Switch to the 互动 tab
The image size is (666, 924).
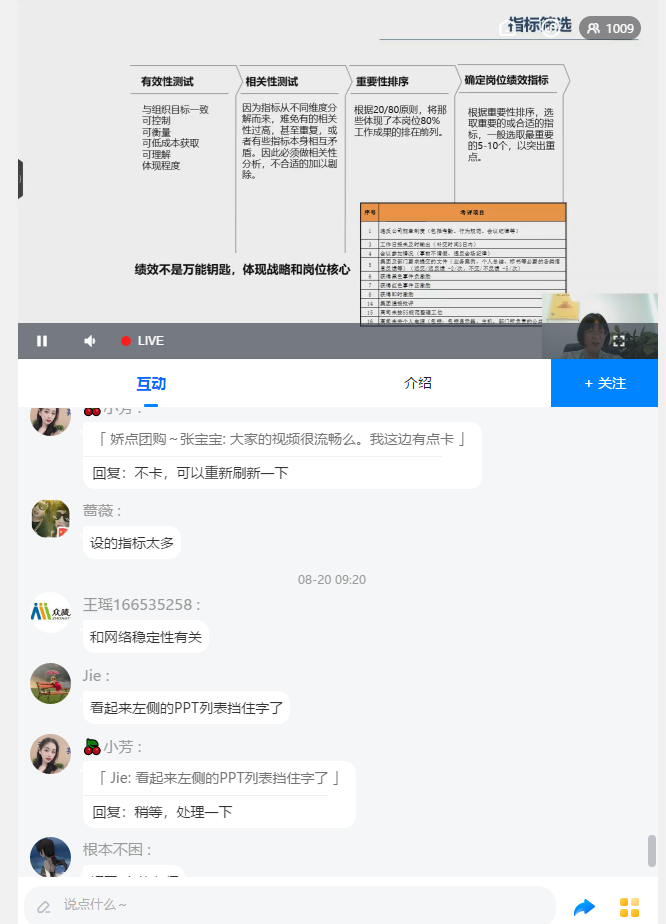pyautogui.click(x=151, y=383)
